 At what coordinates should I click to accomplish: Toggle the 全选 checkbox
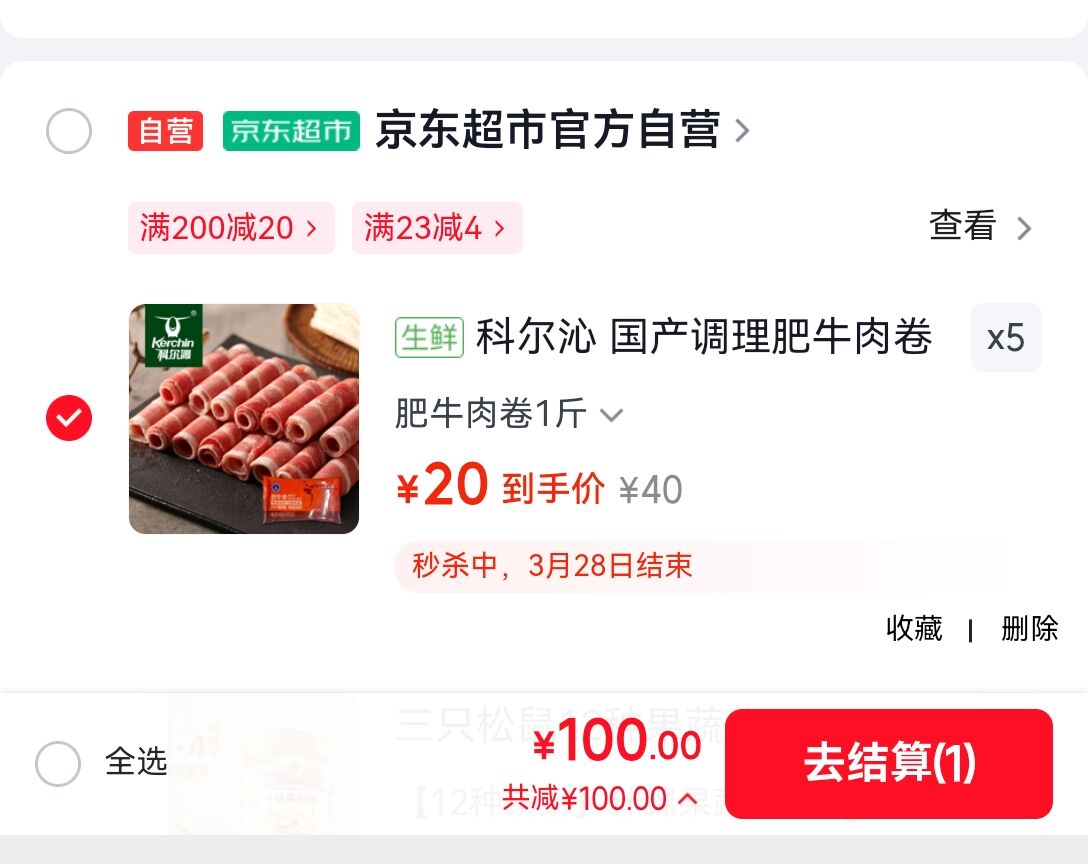click(58, 764)
